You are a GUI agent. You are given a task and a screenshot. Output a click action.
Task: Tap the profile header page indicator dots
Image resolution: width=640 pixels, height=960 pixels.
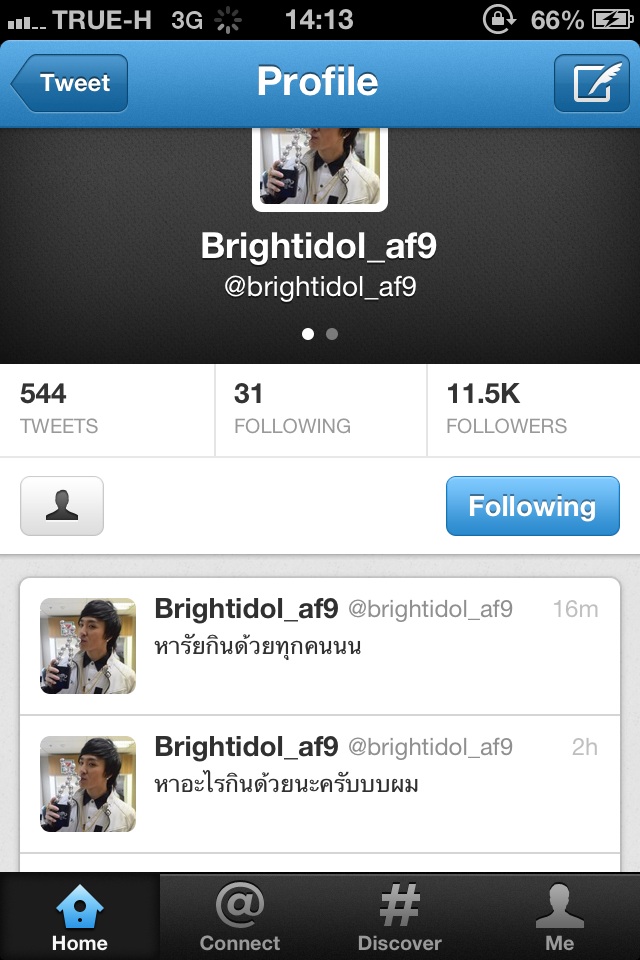coord(320,334)
